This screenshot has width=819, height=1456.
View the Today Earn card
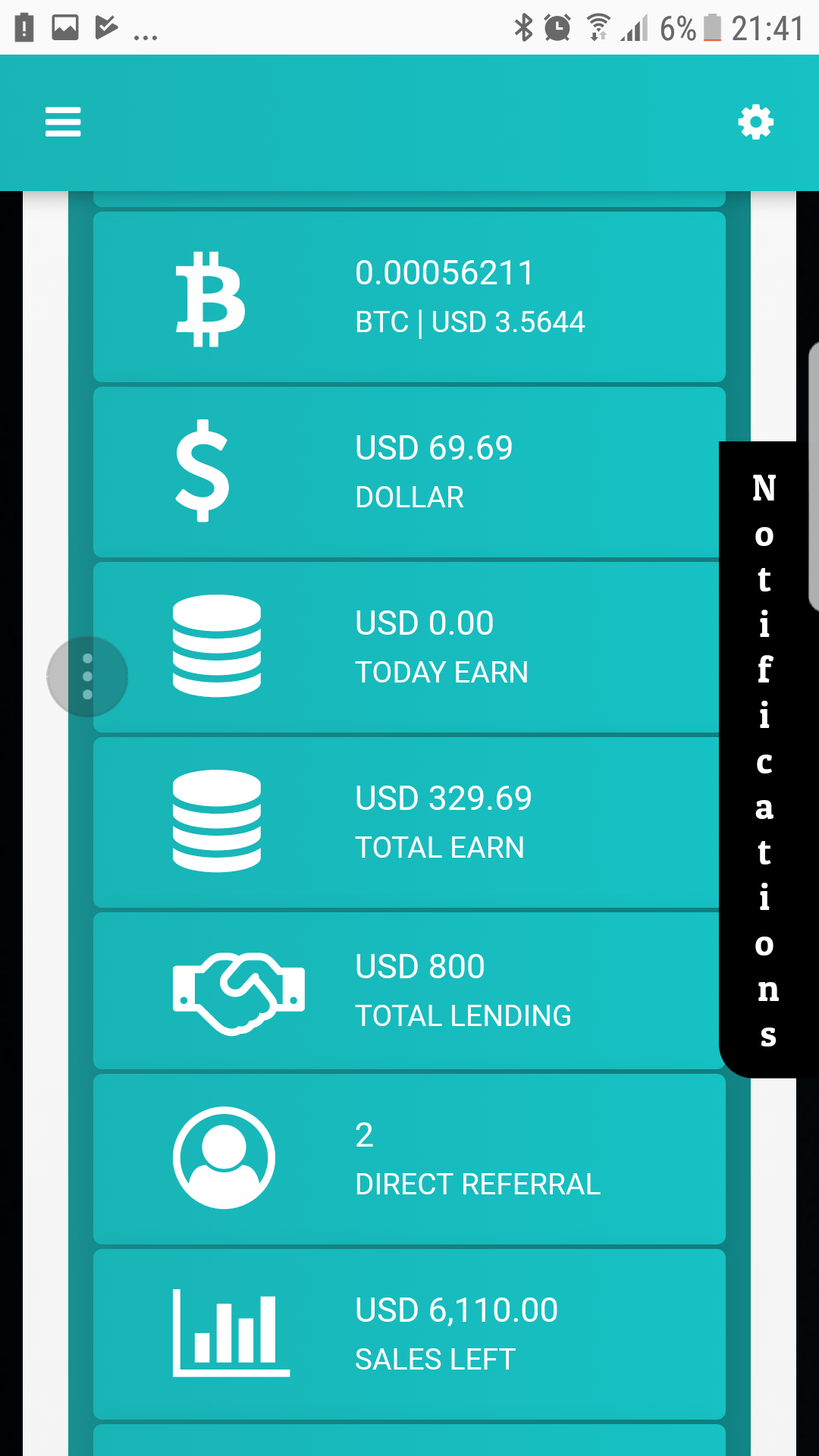click(x=409, y=648)
